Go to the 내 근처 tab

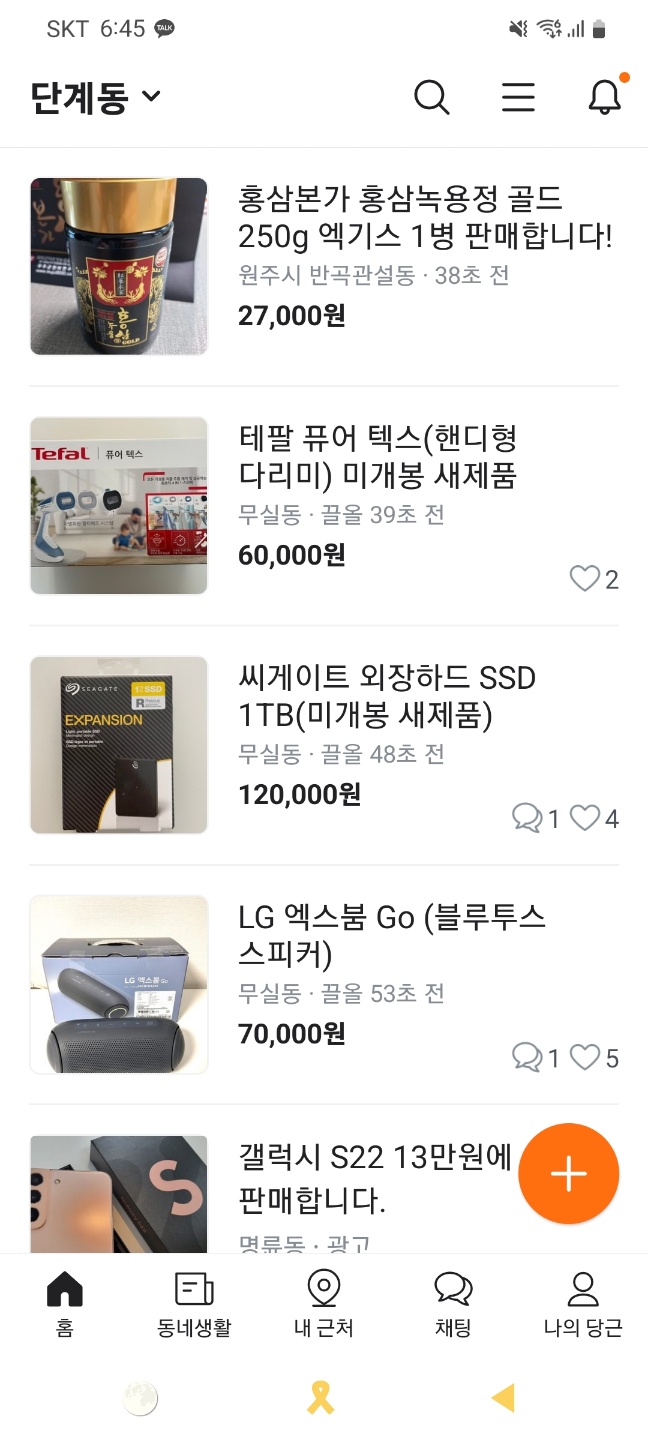tap(323, 1304)
